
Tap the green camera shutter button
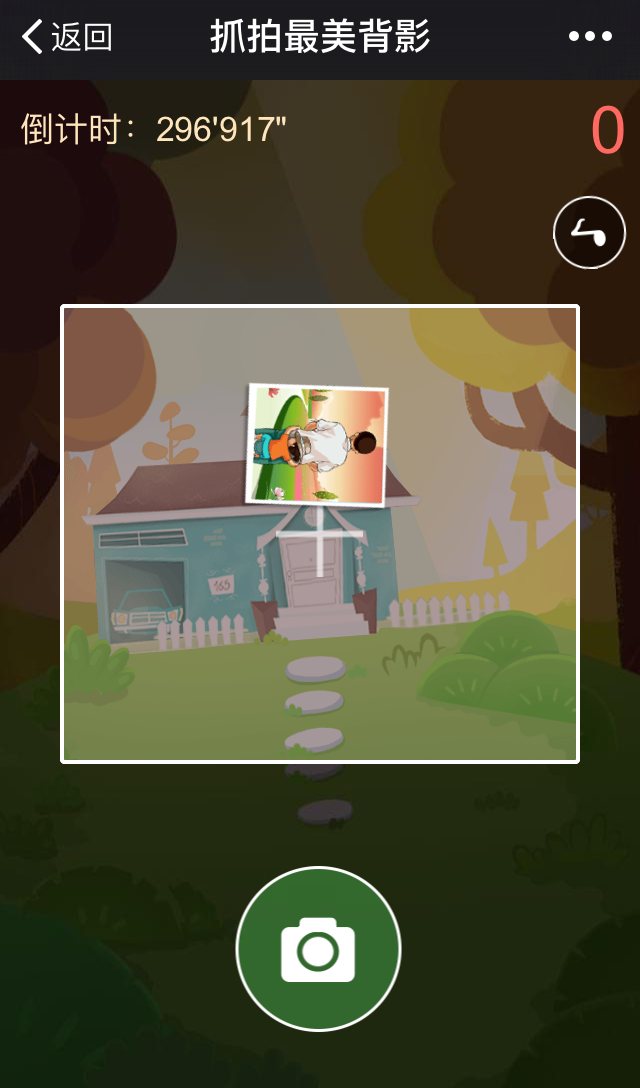click(x=318, y=948)
